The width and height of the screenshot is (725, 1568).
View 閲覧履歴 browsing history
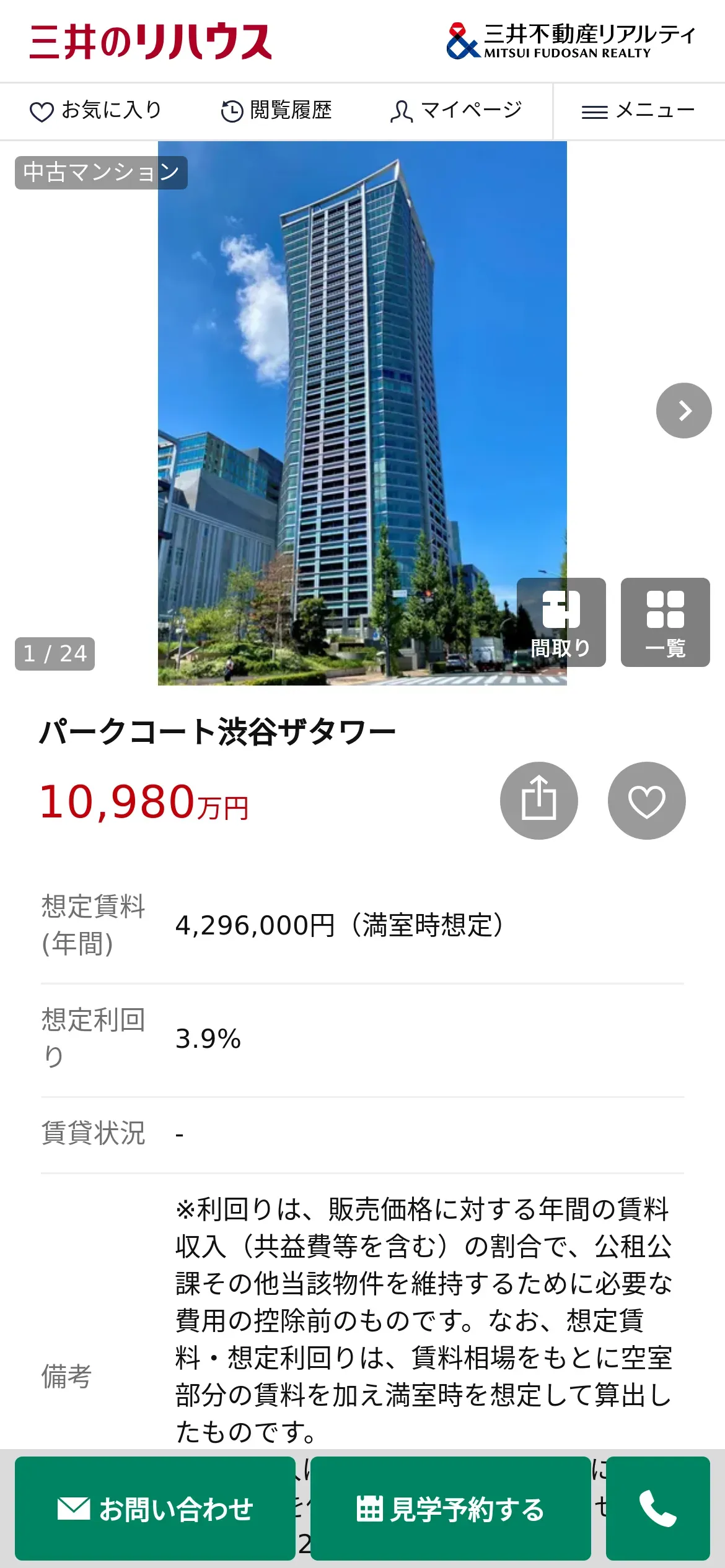coord(276,111)
